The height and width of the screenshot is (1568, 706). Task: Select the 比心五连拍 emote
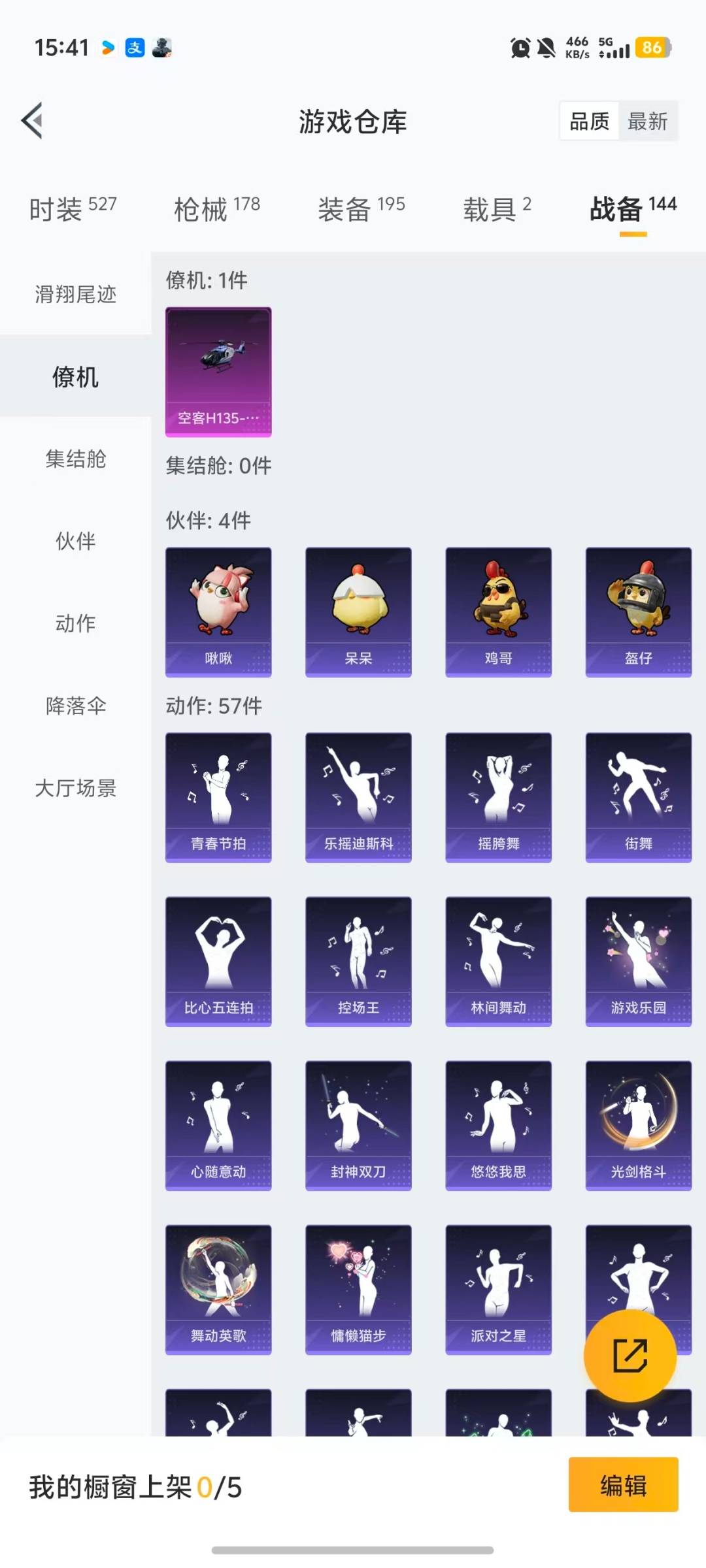tap(218, 960)
